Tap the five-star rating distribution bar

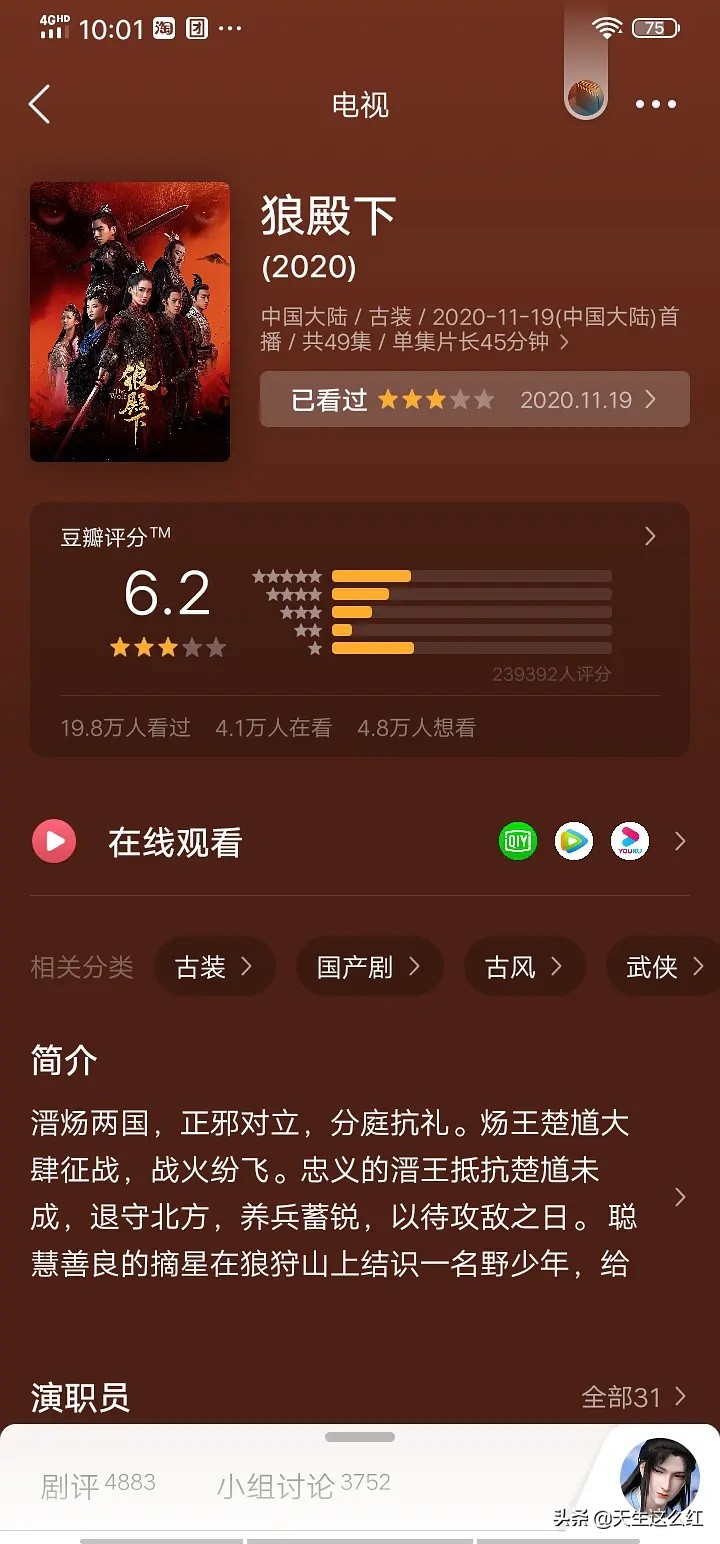(x=470, y=576)
